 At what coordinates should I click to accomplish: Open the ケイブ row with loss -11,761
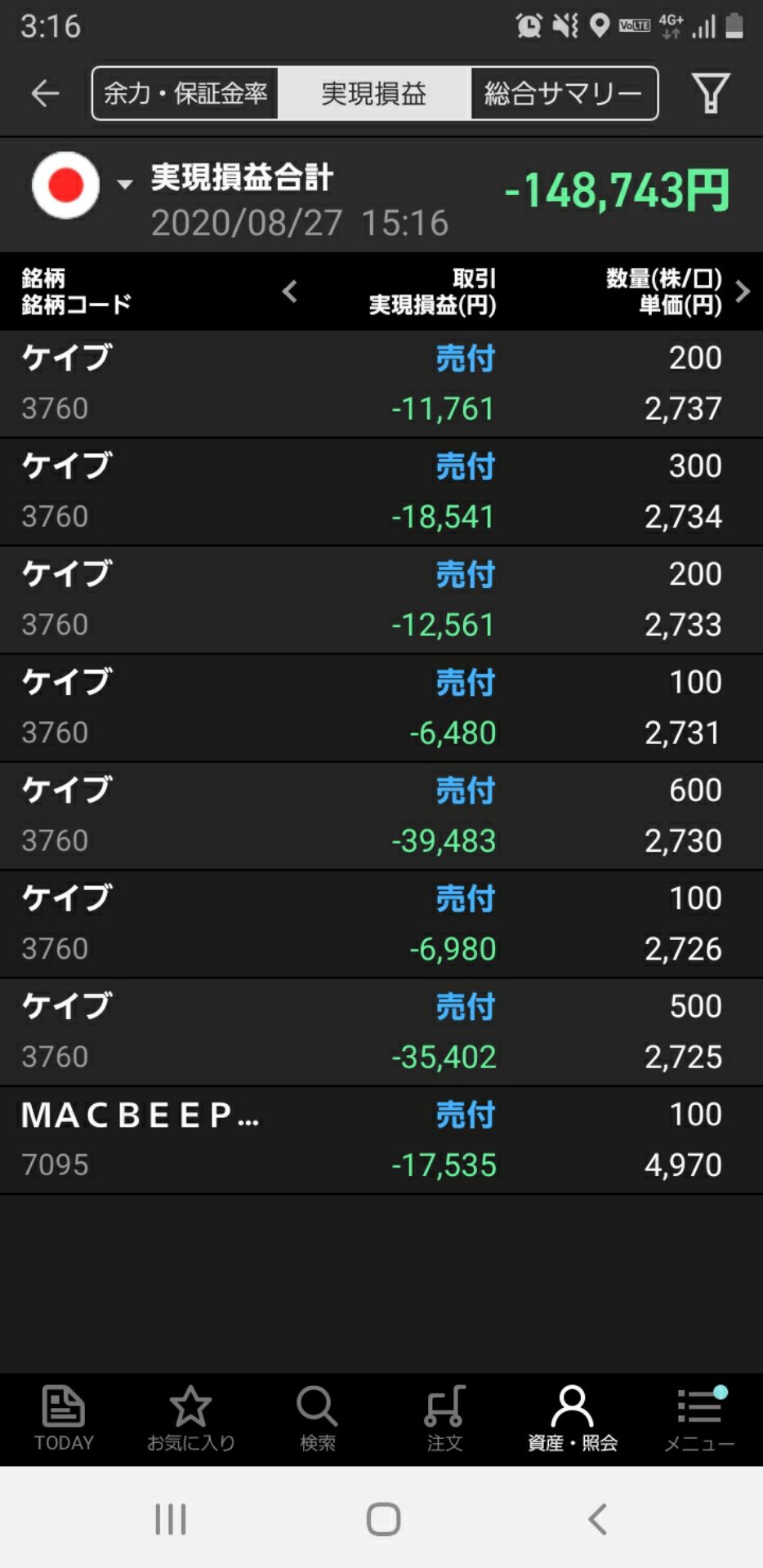tap(381, 384)
